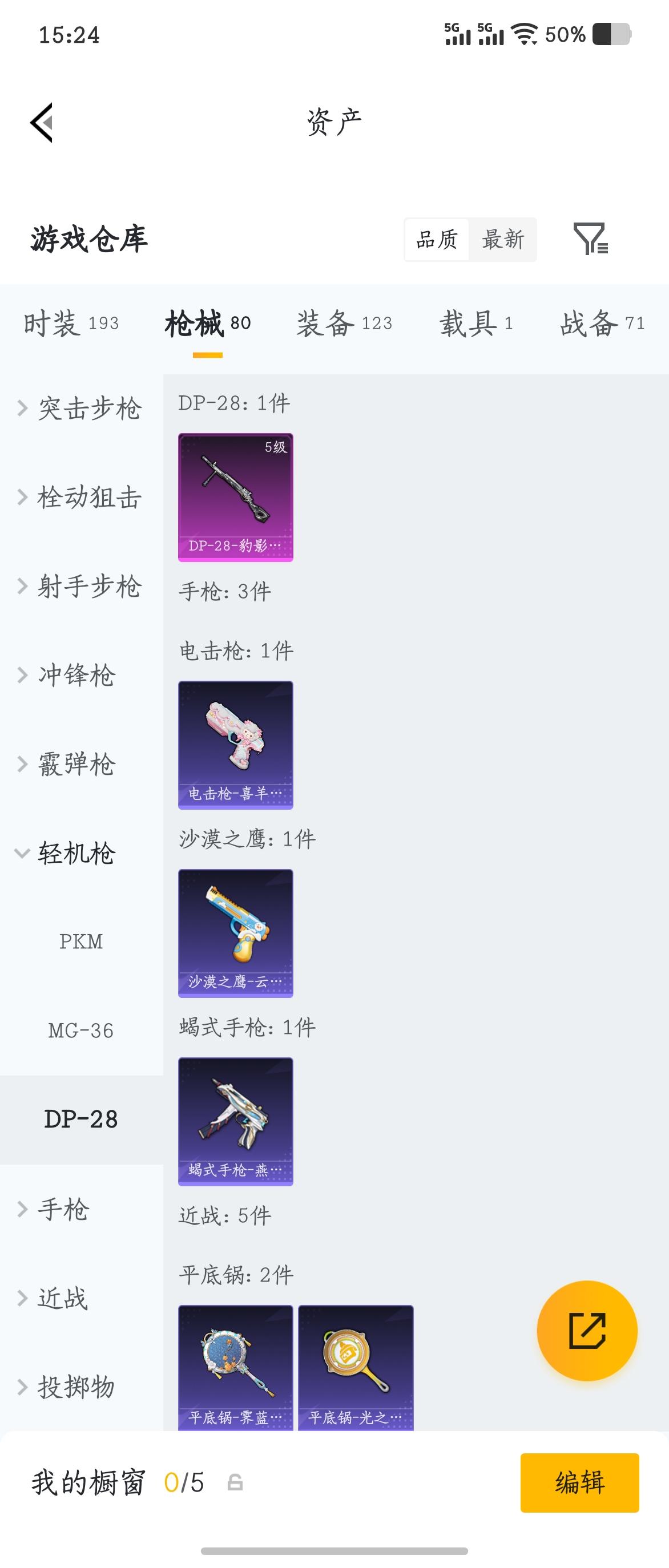Open the 电击枪-喜羊 pistol skin
Viewport: 669px width, 1568px height.
[x=236, y=745]
